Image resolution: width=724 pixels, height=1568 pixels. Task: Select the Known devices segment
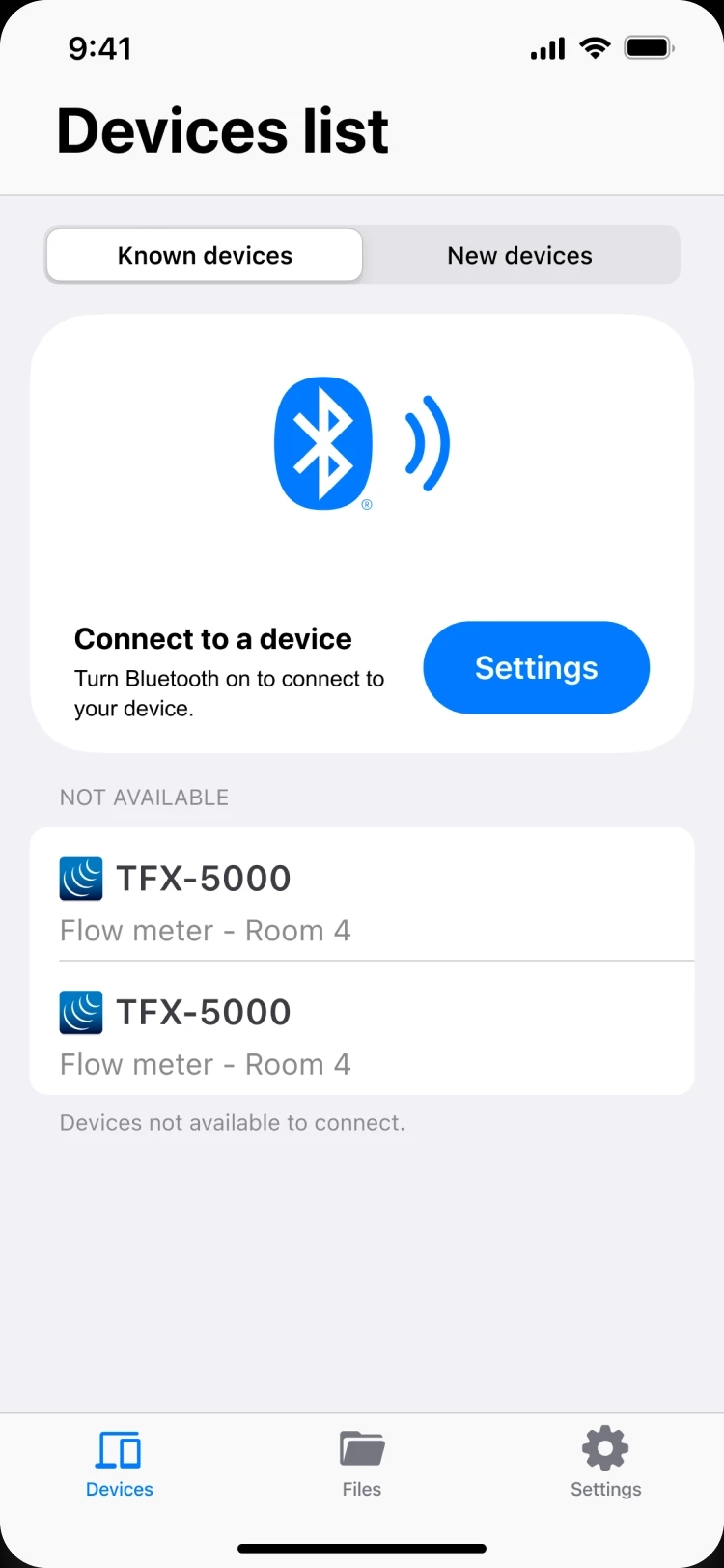click(205, 256)
